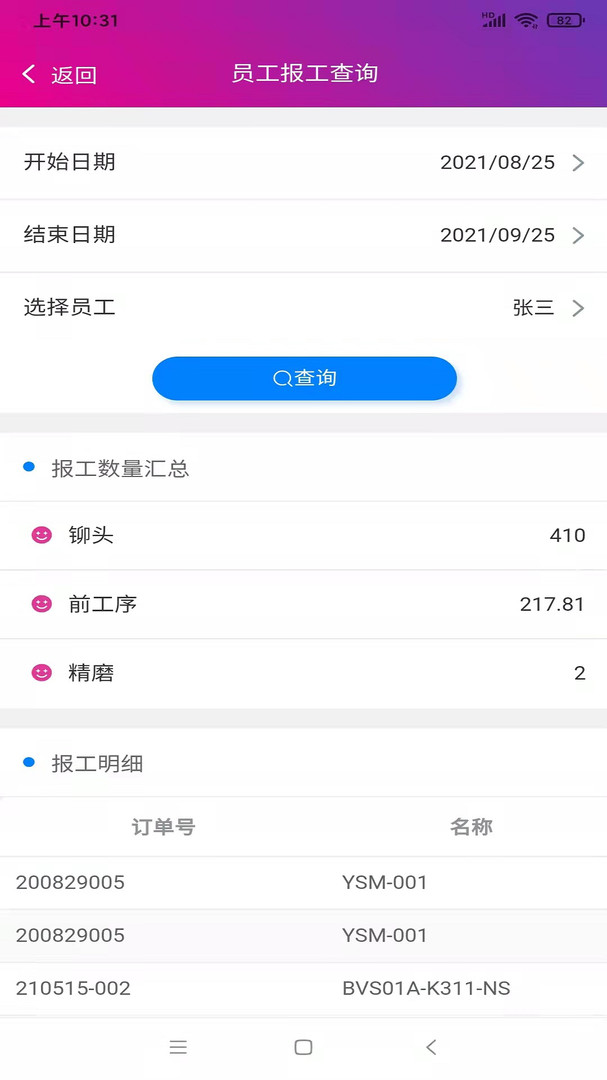Tap the system home button

pyautogui.click(x=303, y=1047)
